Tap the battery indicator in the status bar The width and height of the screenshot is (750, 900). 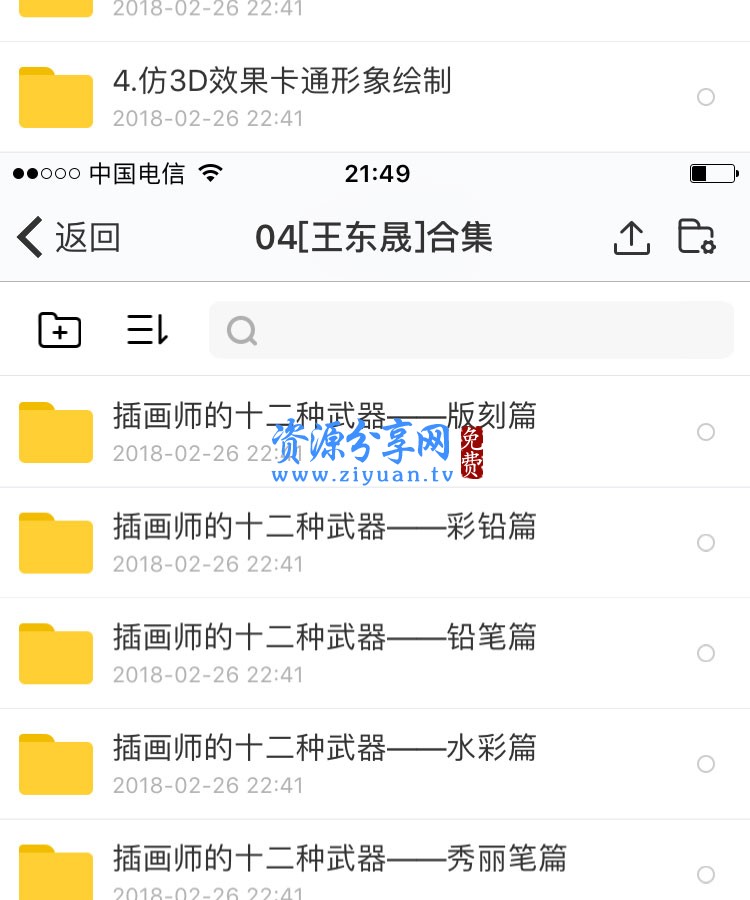point(712,172)
